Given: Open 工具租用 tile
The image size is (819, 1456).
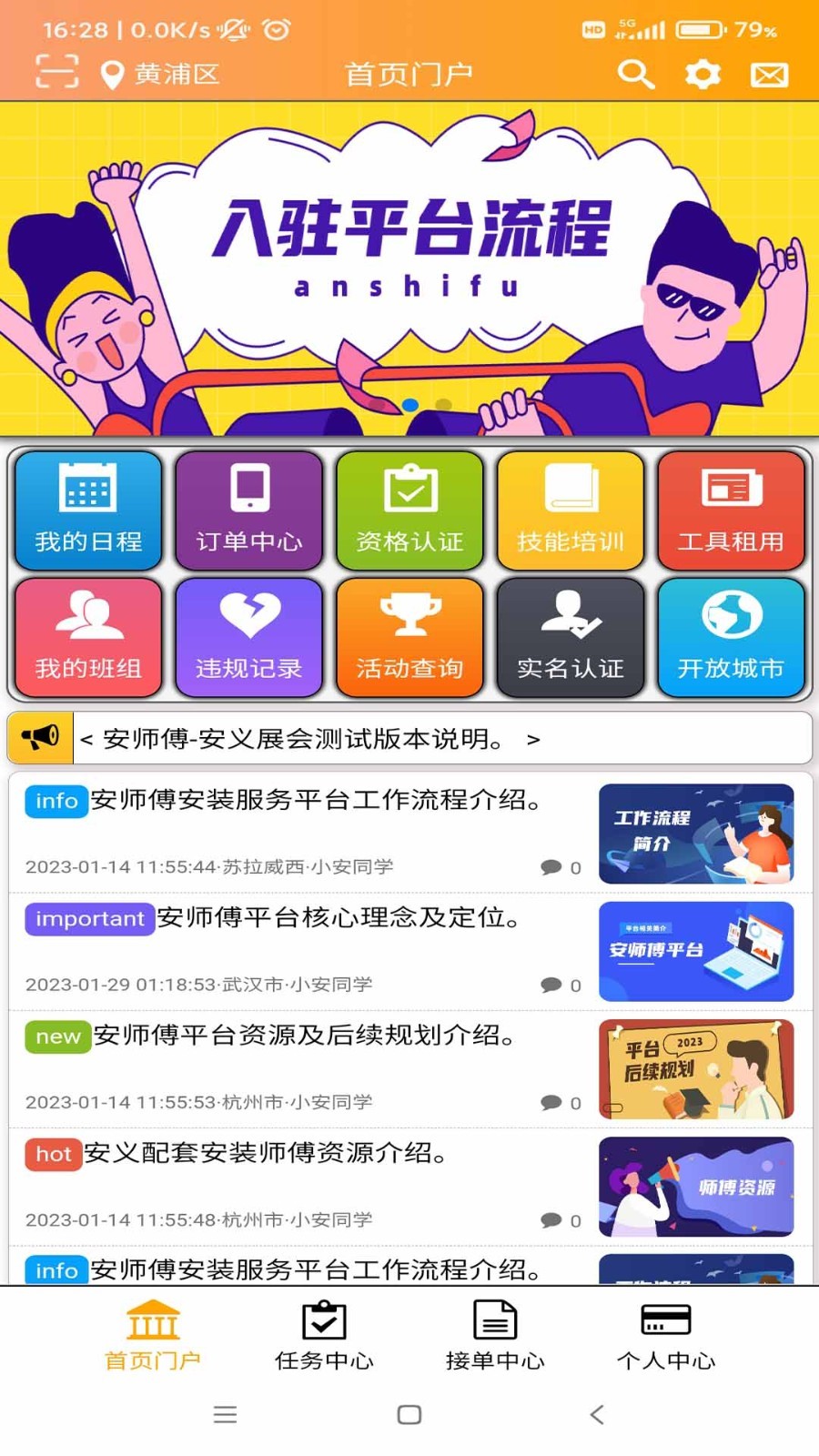Looking at the screenshot, I should click(x=731, y=511).
